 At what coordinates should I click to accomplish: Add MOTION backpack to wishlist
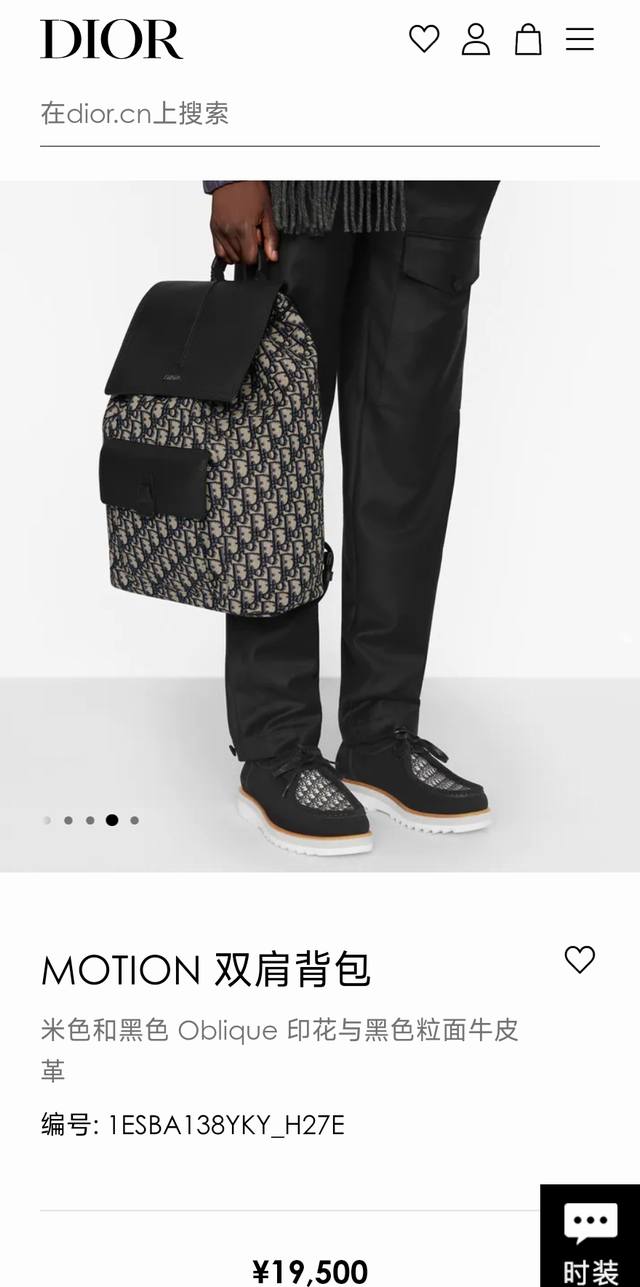(x=580, y=959)
